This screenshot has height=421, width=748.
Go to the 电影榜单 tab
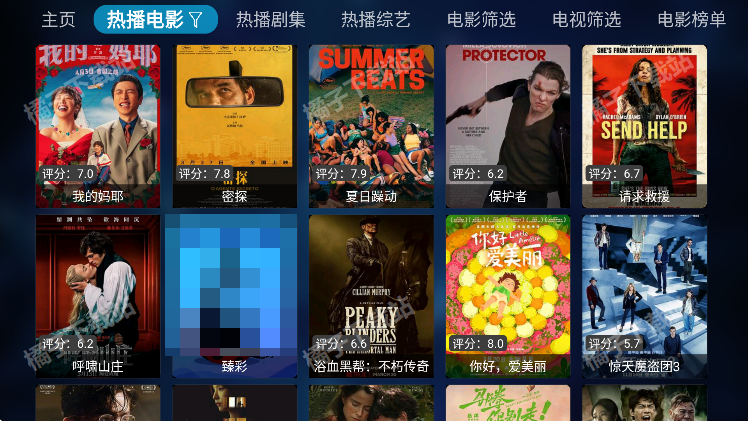point(691,19)
